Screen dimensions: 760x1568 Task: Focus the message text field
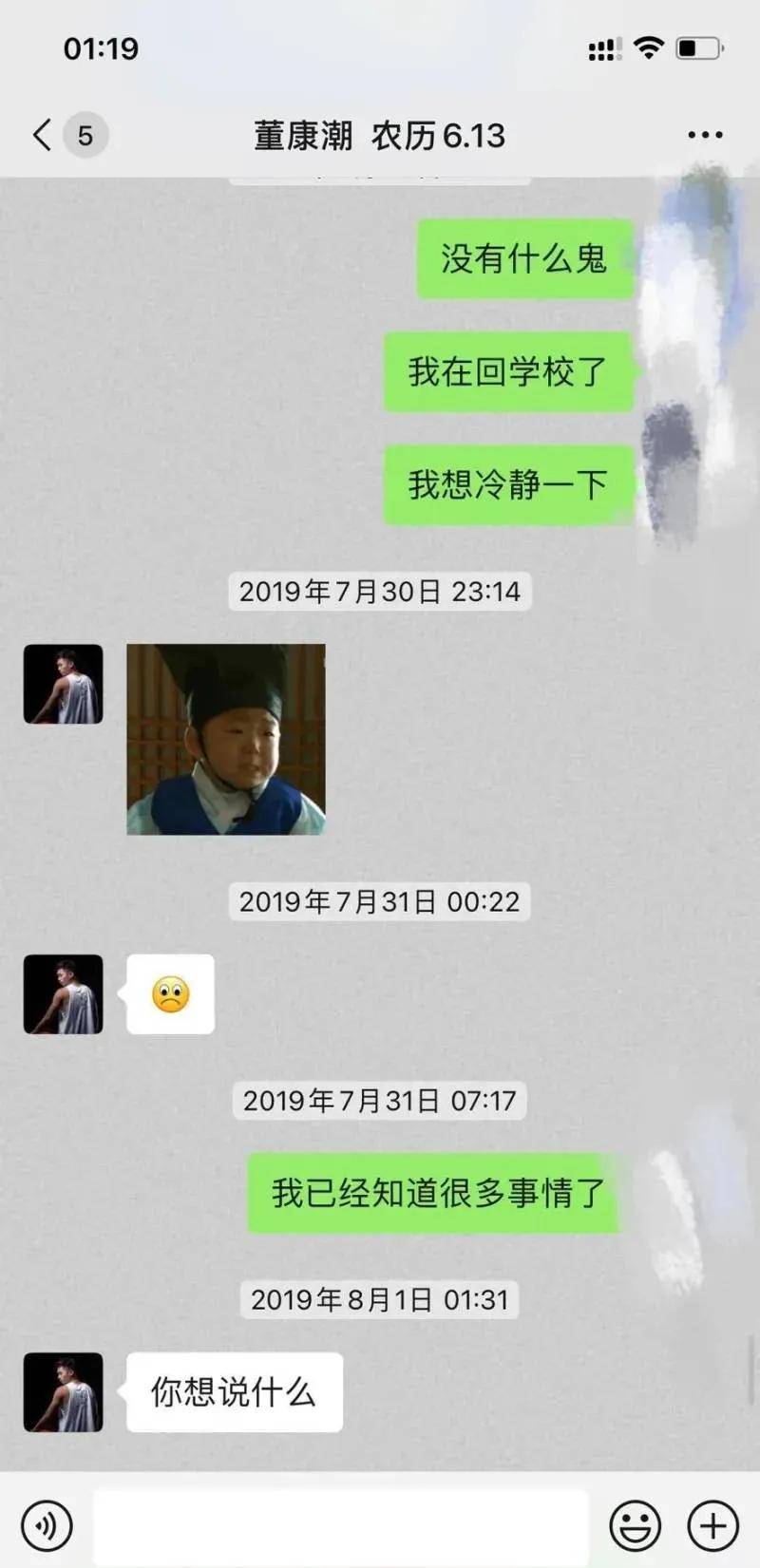340,1525
